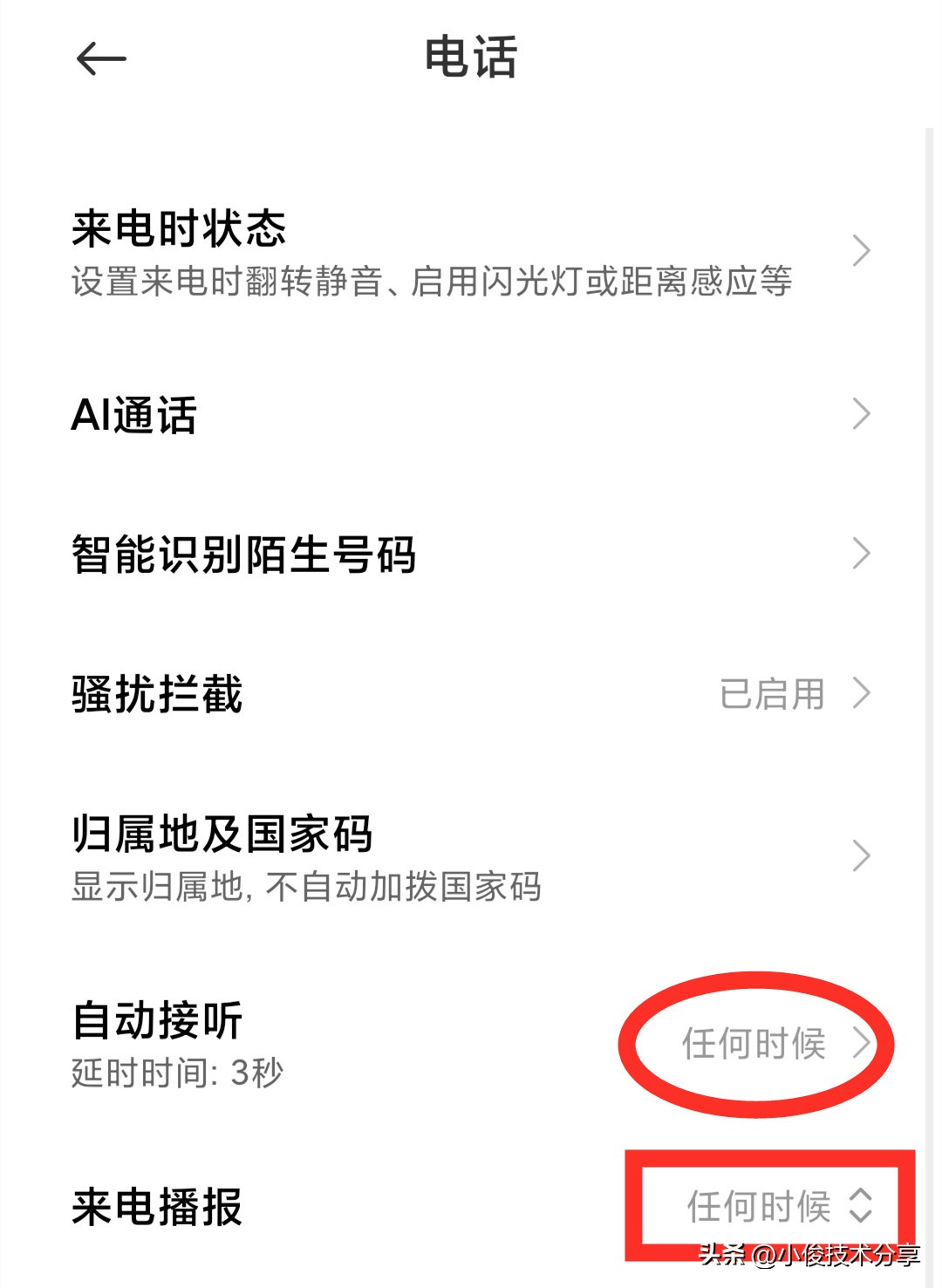This screenshot has height=1288, width=942.
Task: Click the arrow beside 智能识别陌生号码
Action: (862, 553)
